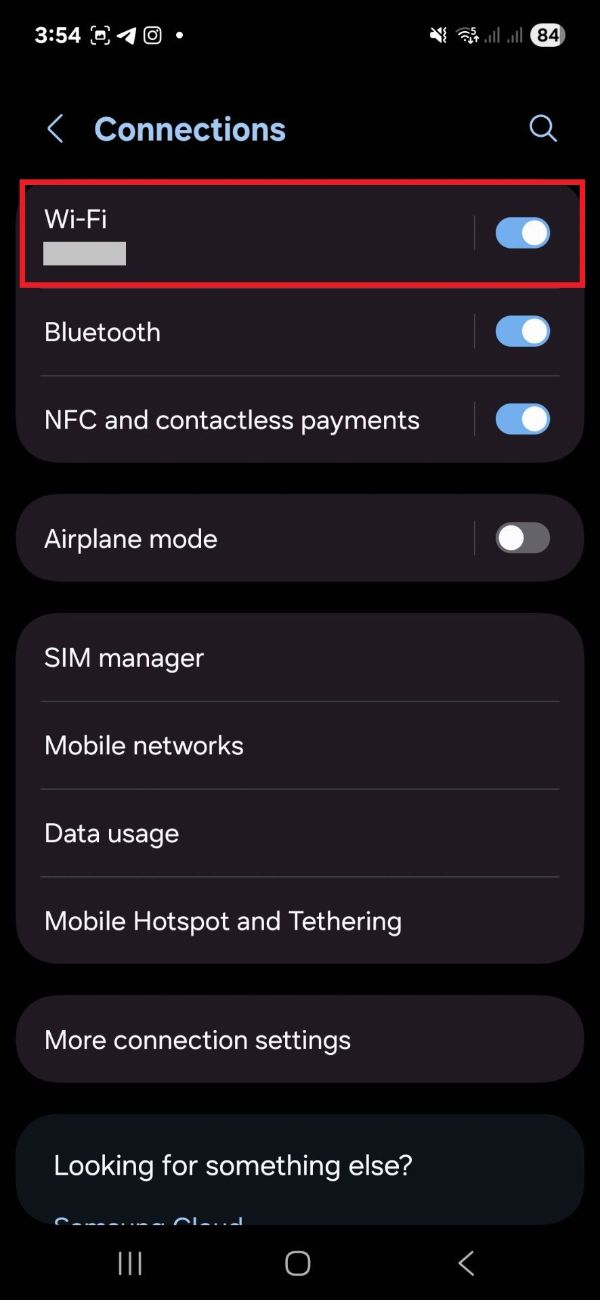
Task: Open Mobile networks
Action: coord(300,746)
